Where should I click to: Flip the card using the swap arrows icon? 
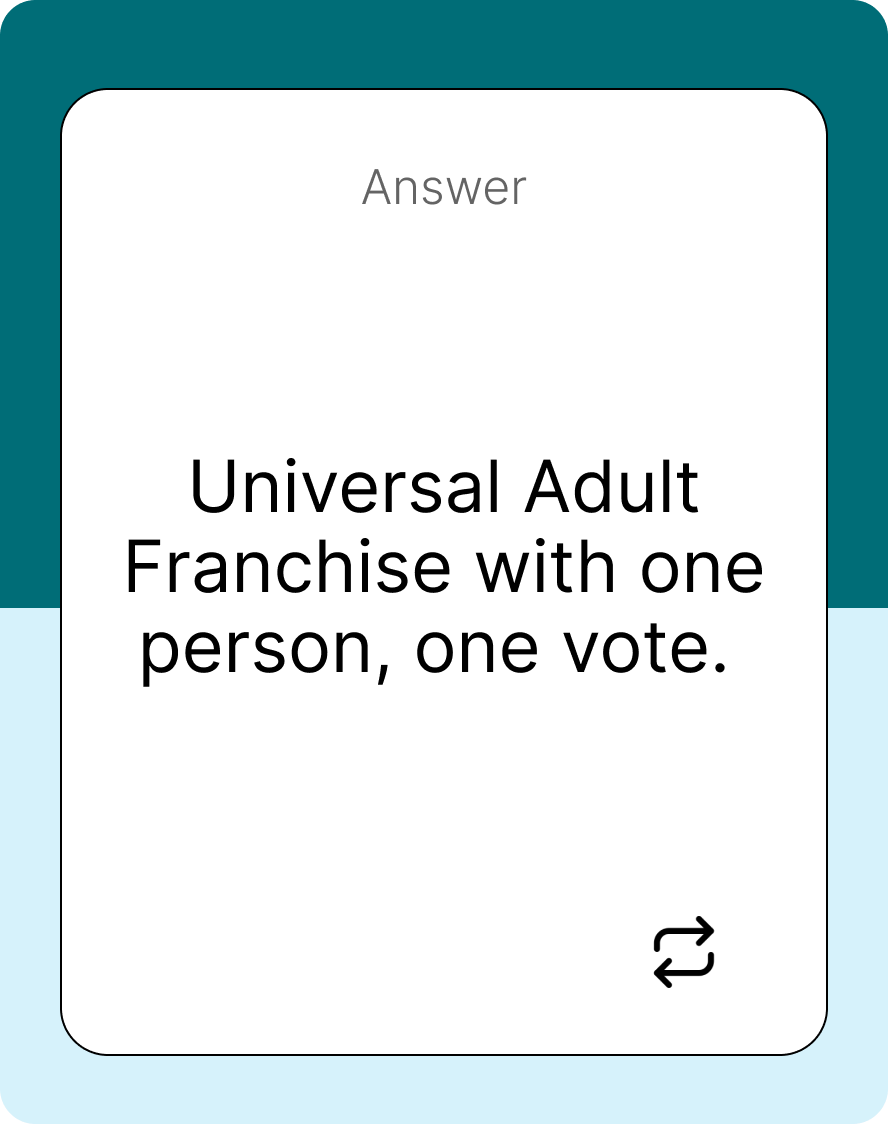point(684,951)
